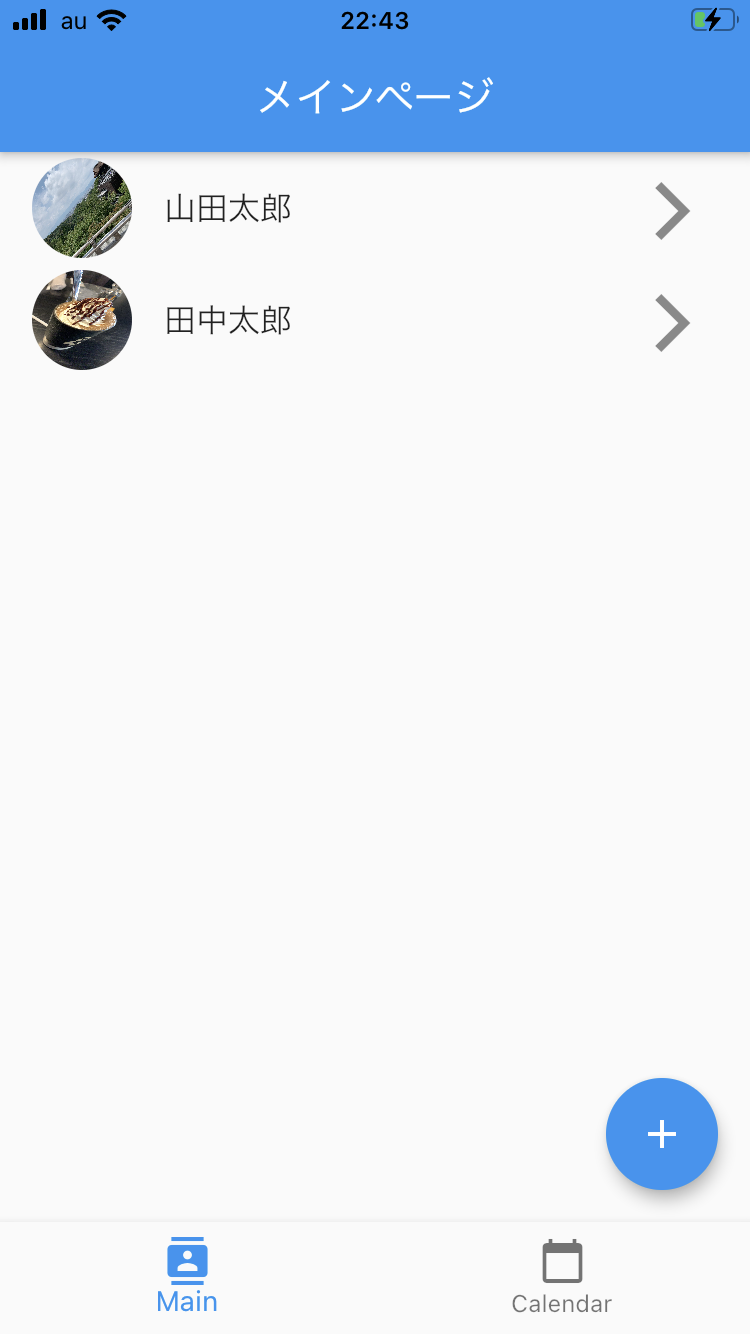Tap the chevron next to 山田太郎

[x=672, y=211]
